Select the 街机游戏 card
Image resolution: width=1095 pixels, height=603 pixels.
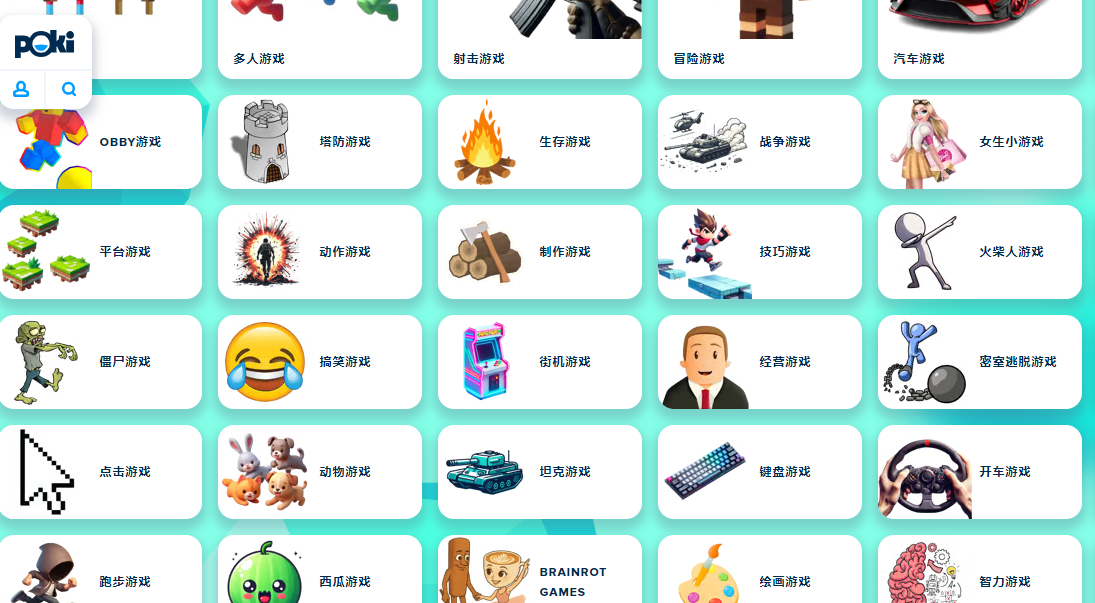pos(540,362)
